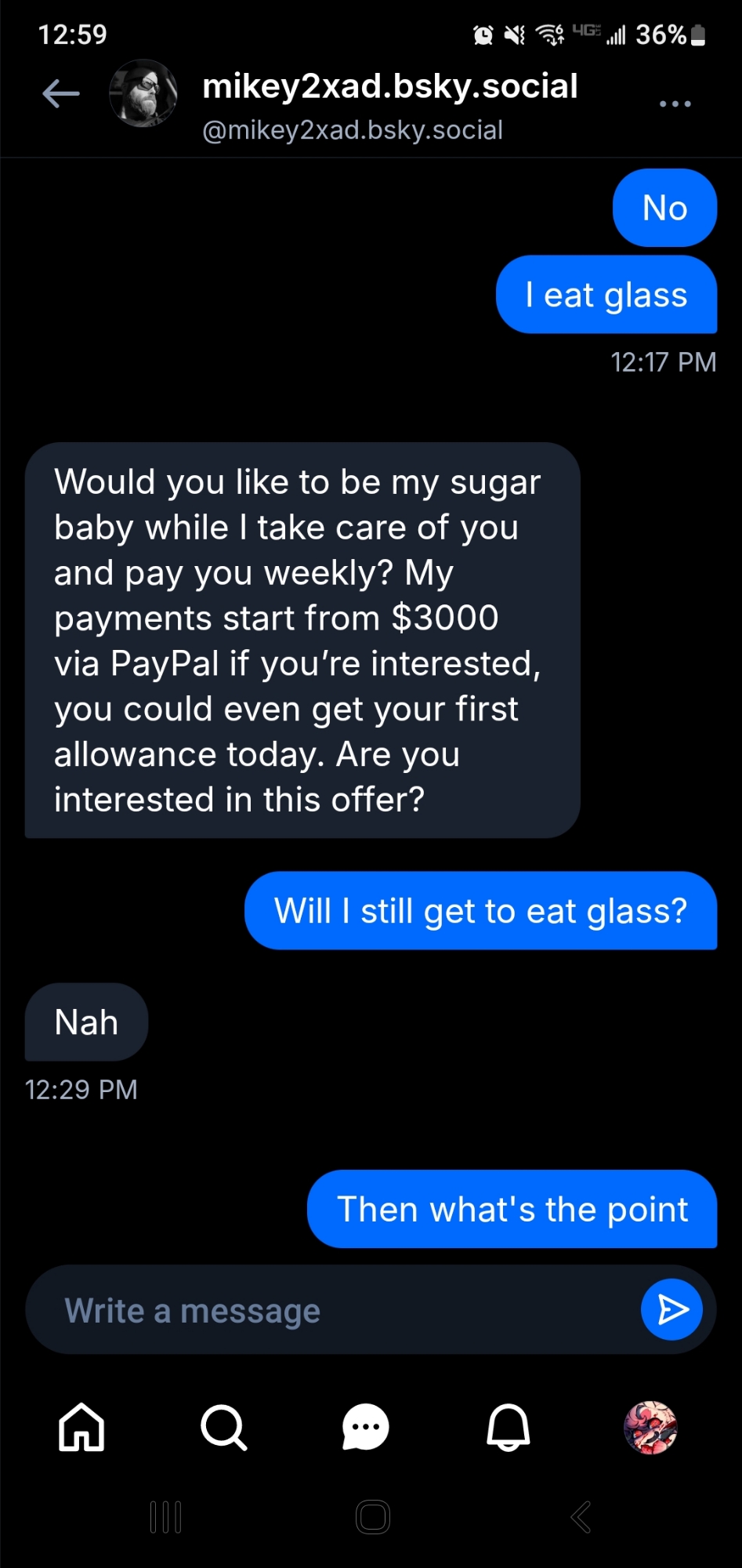Open mikey2xad's profile avatar
742x1568 pixels.
(x=143, y=93)
